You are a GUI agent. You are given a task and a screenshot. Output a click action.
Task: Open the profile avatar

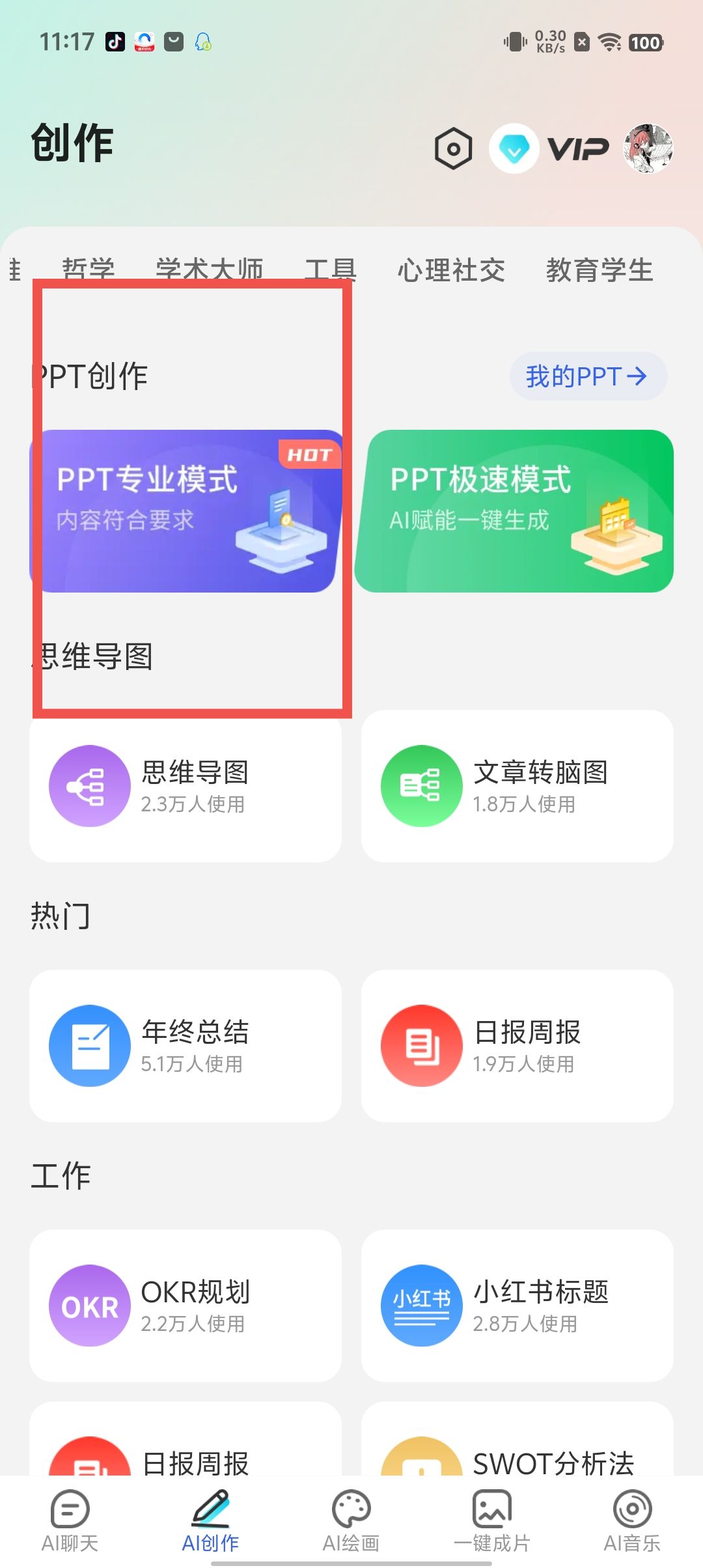pyautogui.click(x=648, y=149)
